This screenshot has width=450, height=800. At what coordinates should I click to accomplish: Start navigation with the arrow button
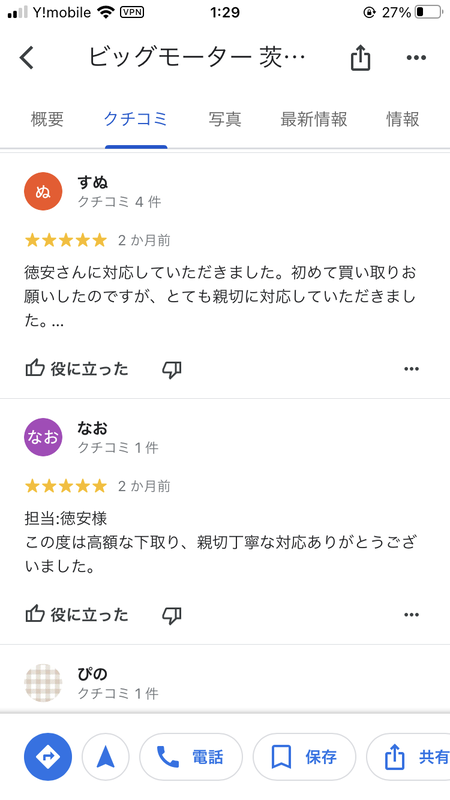106,757
